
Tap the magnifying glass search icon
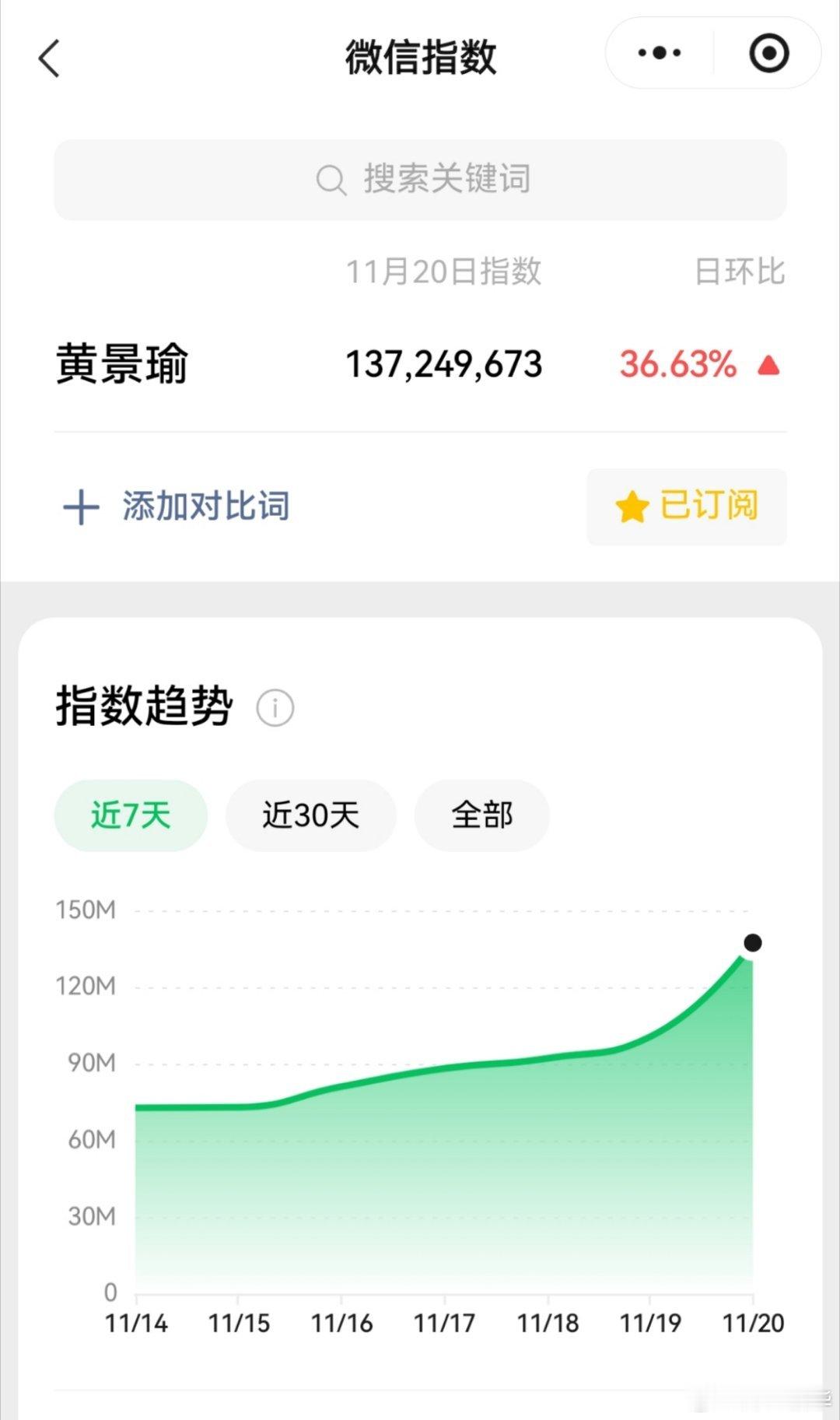(x=332, y=179)
